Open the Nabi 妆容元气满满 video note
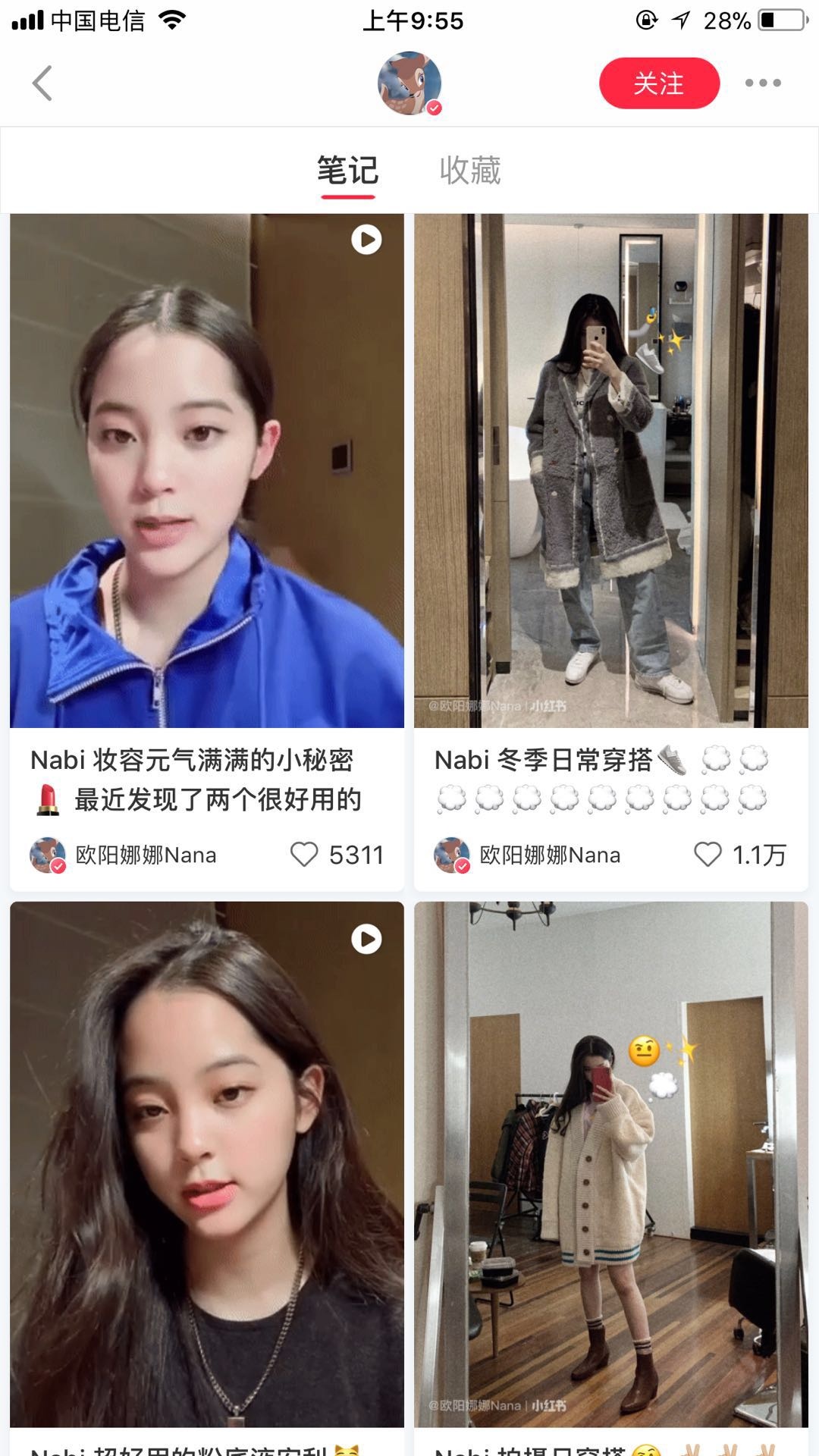 click(206, 470)
